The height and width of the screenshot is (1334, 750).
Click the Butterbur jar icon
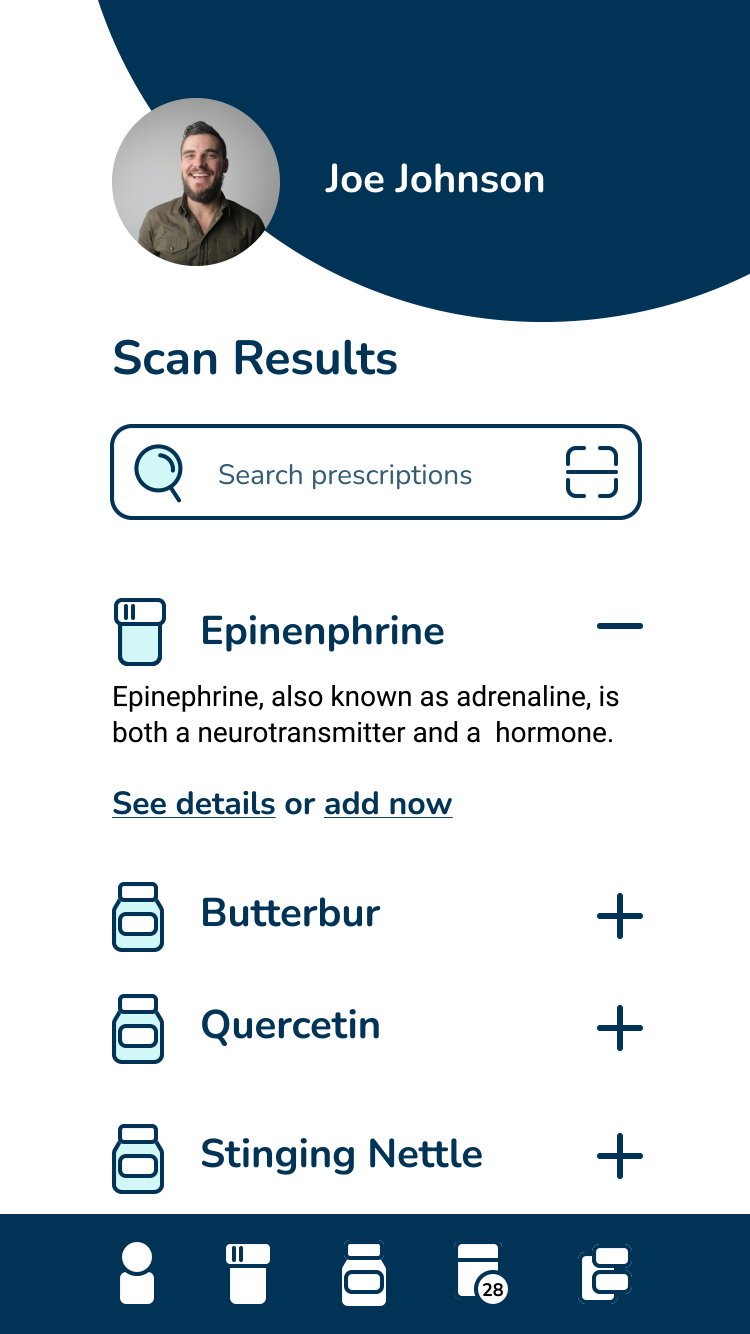pyautogui.click(x=138, y=914)
